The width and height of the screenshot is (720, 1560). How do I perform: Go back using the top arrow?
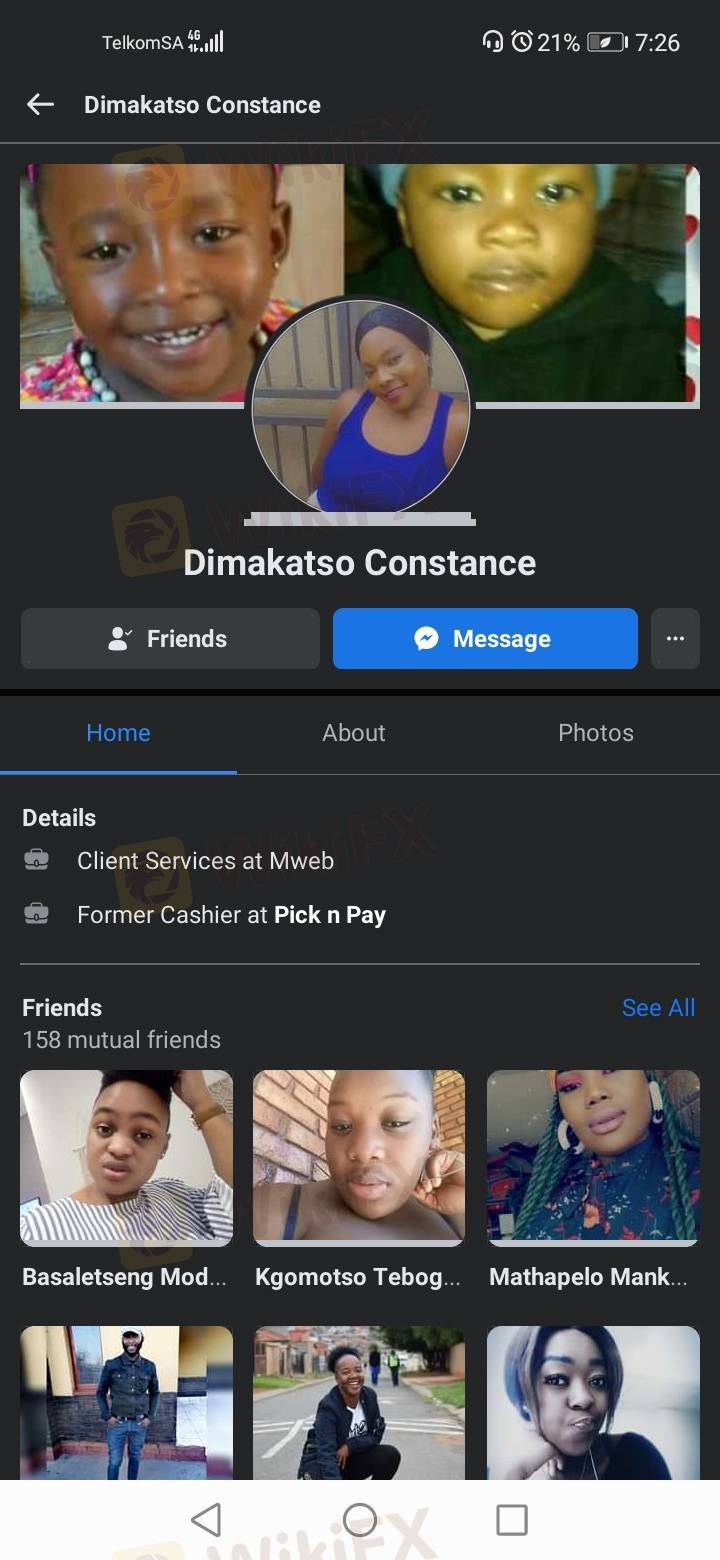[x=40, y=104]
